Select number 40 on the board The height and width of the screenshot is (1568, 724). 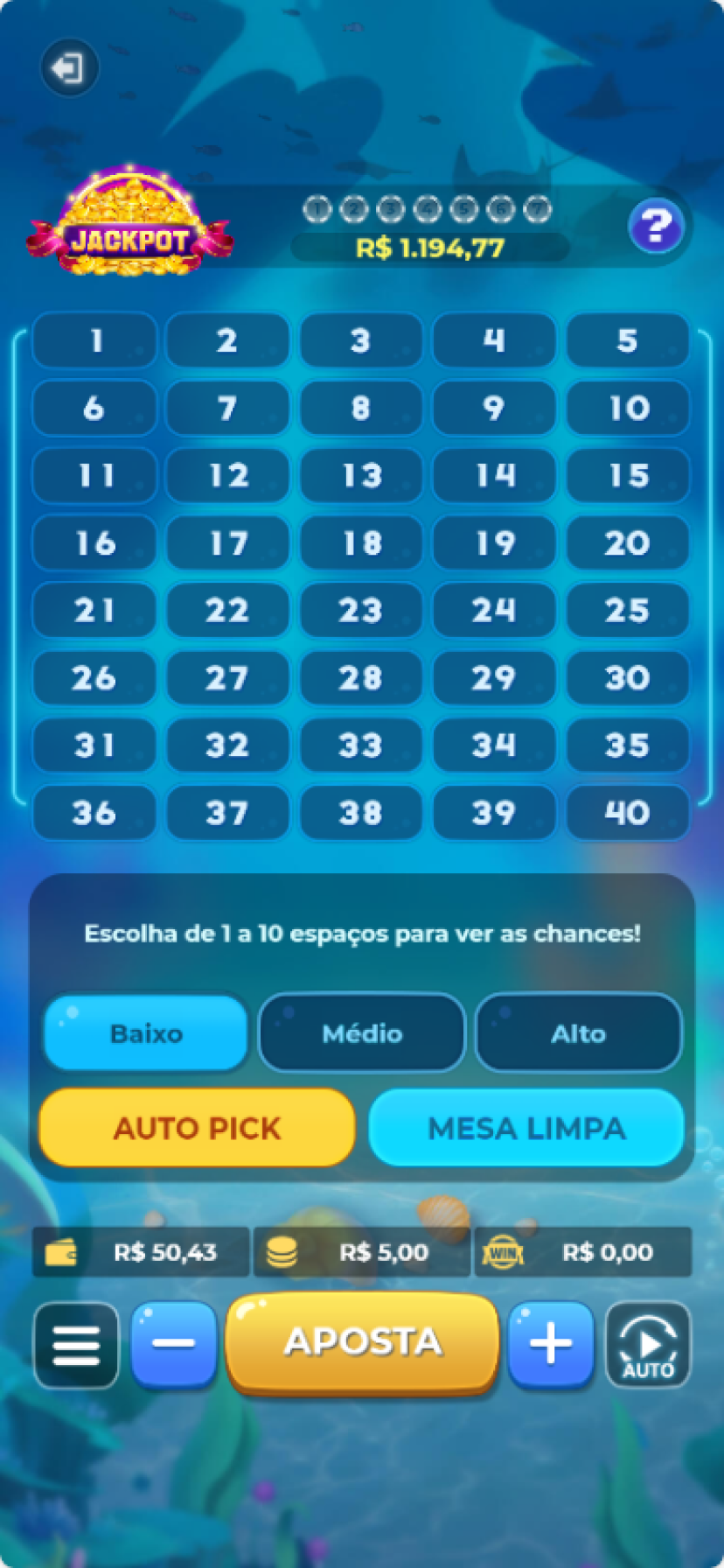pos(627,813)
